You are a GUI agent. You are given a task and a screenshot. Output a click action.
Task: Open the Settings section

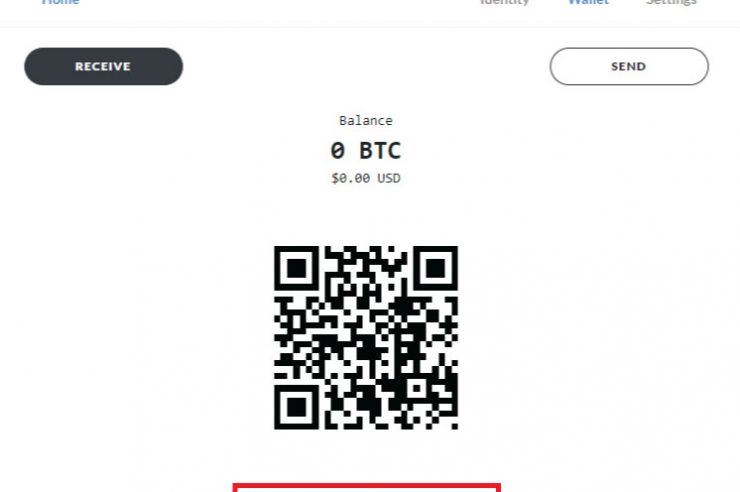tap(671, 3)
